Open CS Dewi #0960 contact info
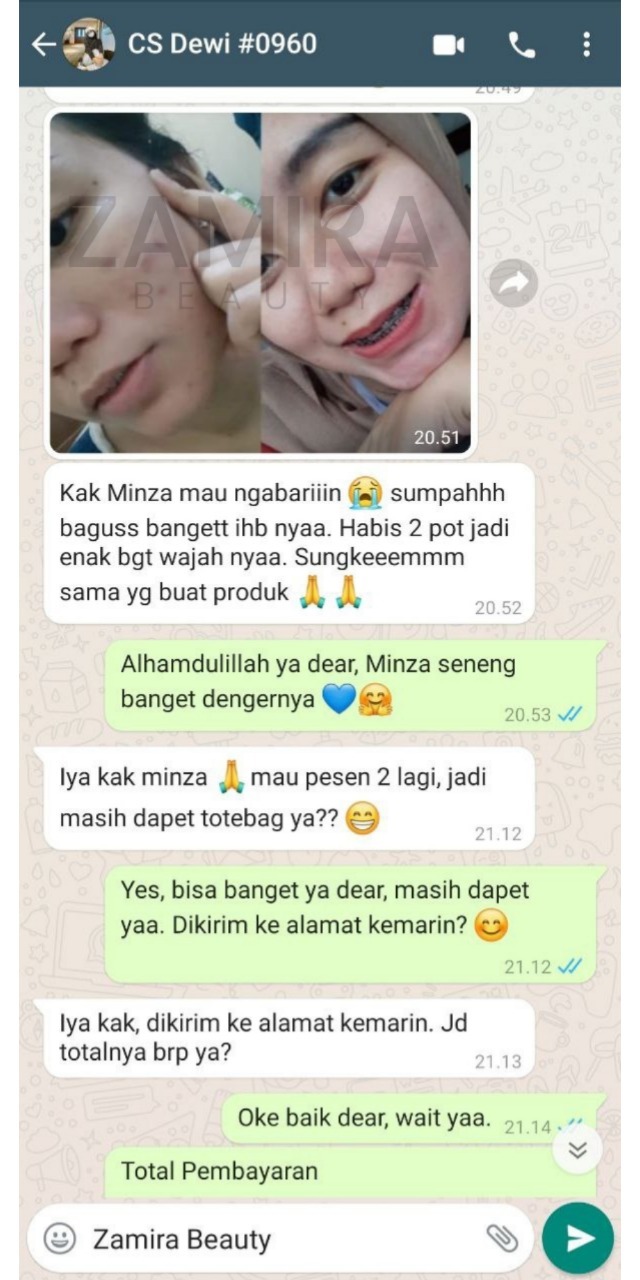 tap(222, 44)
